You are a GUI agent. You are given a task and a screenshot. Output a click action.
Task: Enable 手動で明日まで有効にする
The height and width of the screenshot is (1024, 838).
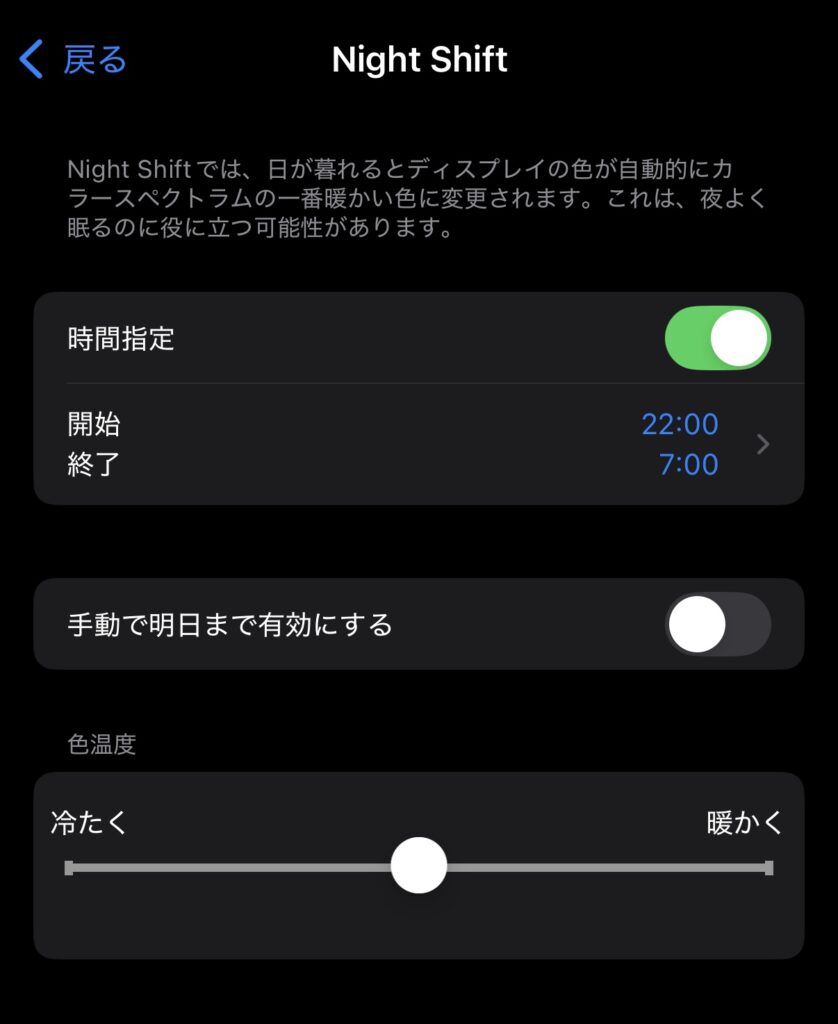click(717, 625)
